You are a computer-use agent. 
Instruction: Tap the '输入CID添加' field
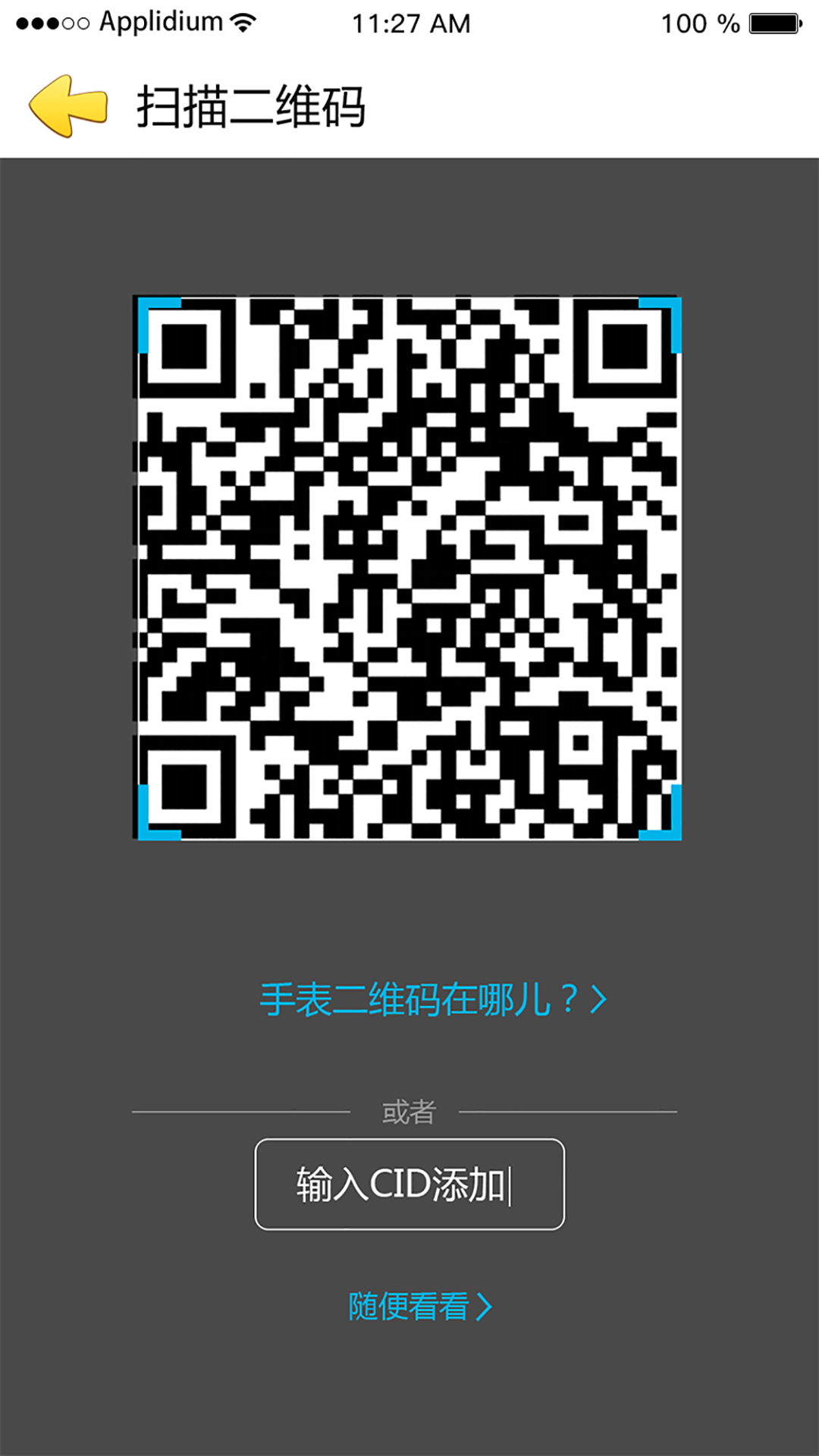click(x=409, y=1184)
